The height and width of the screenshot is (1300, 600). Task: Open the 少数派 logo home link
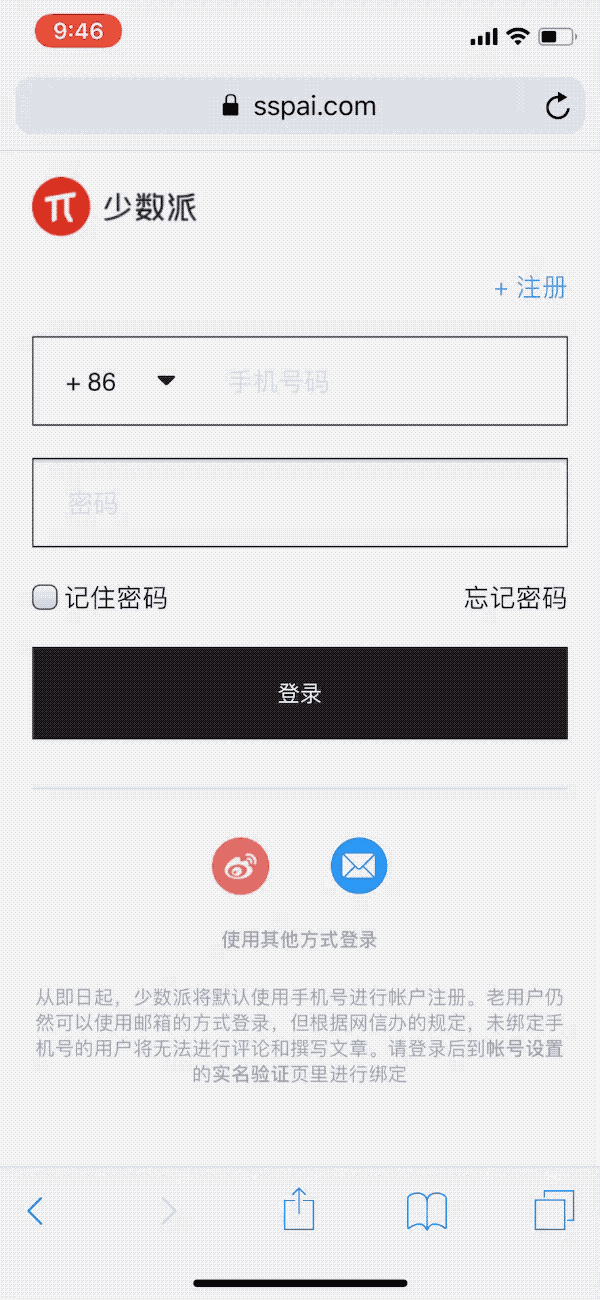tap(115, 207)
